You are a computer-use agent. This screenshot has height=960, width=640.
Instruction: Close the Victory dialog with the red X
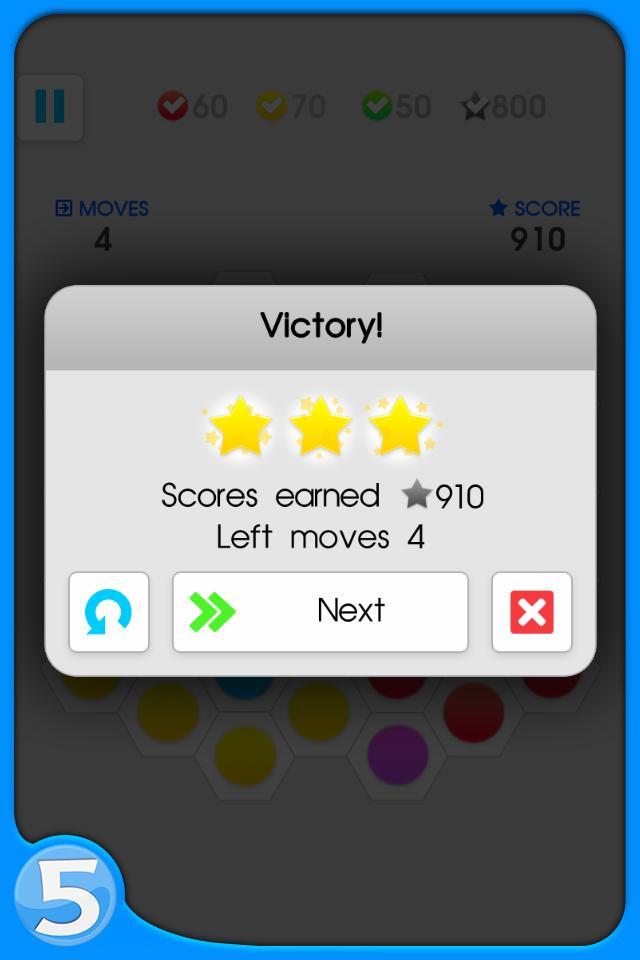click(x=531, y=612)
